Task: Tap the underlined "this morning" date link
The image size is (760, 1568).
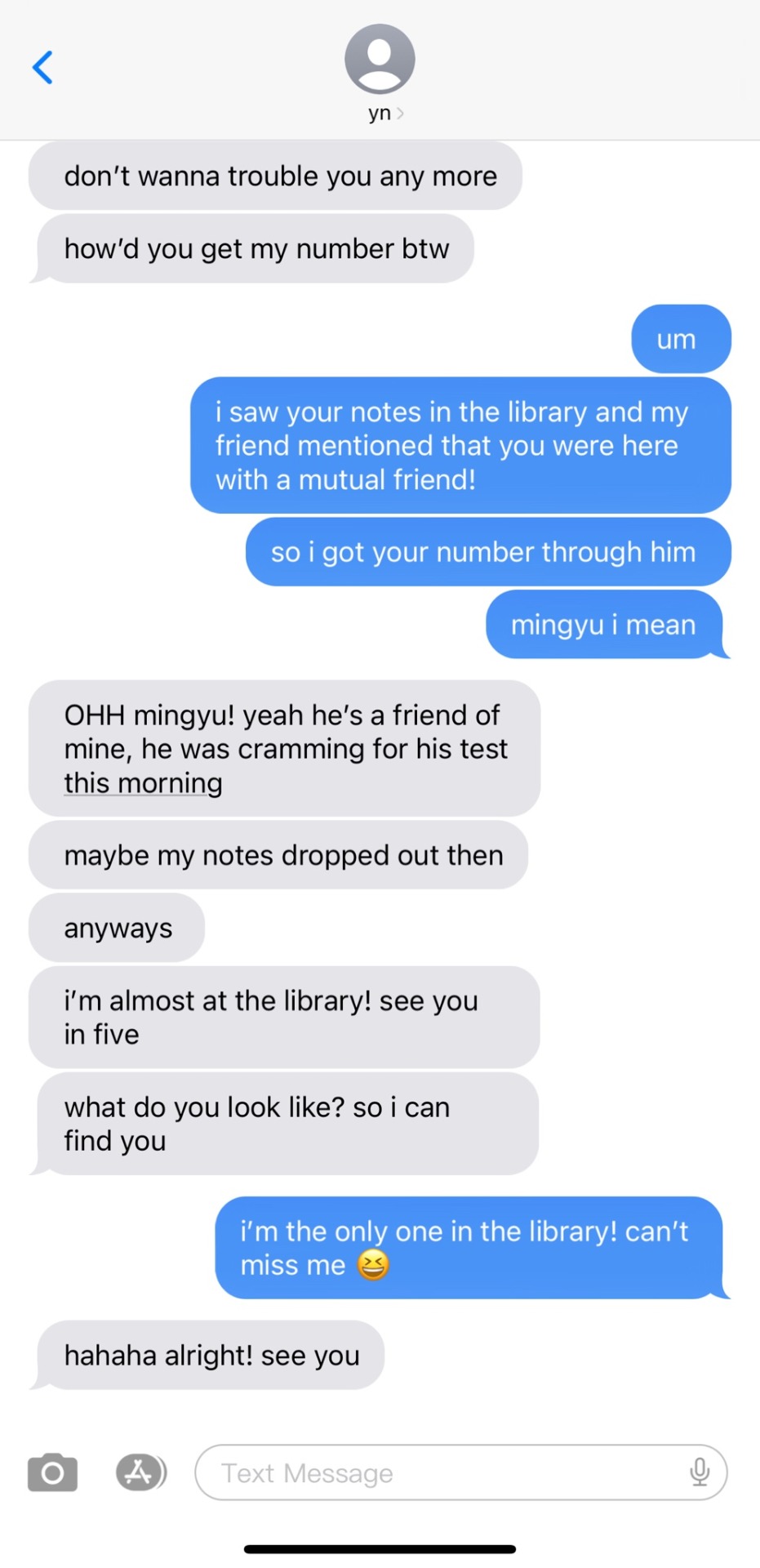Action: (144, 783)
